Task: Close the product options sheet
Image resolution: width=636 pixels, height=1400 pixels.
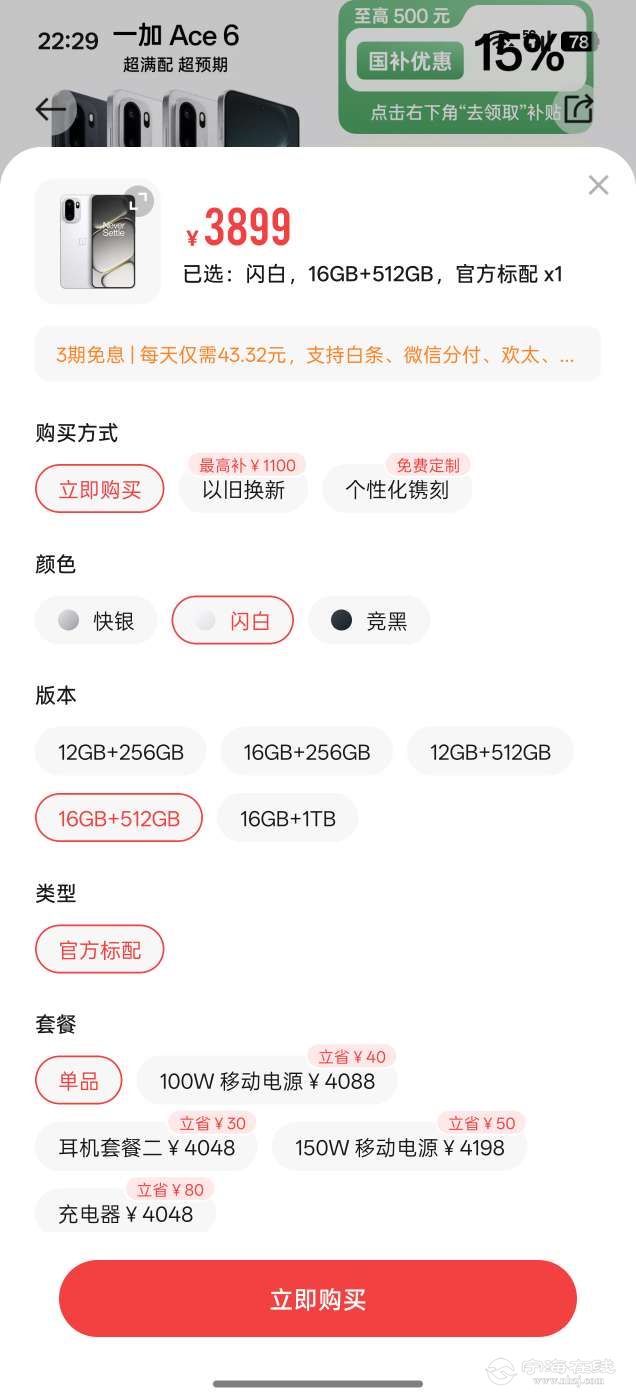Action: click(x=598, y=185)
